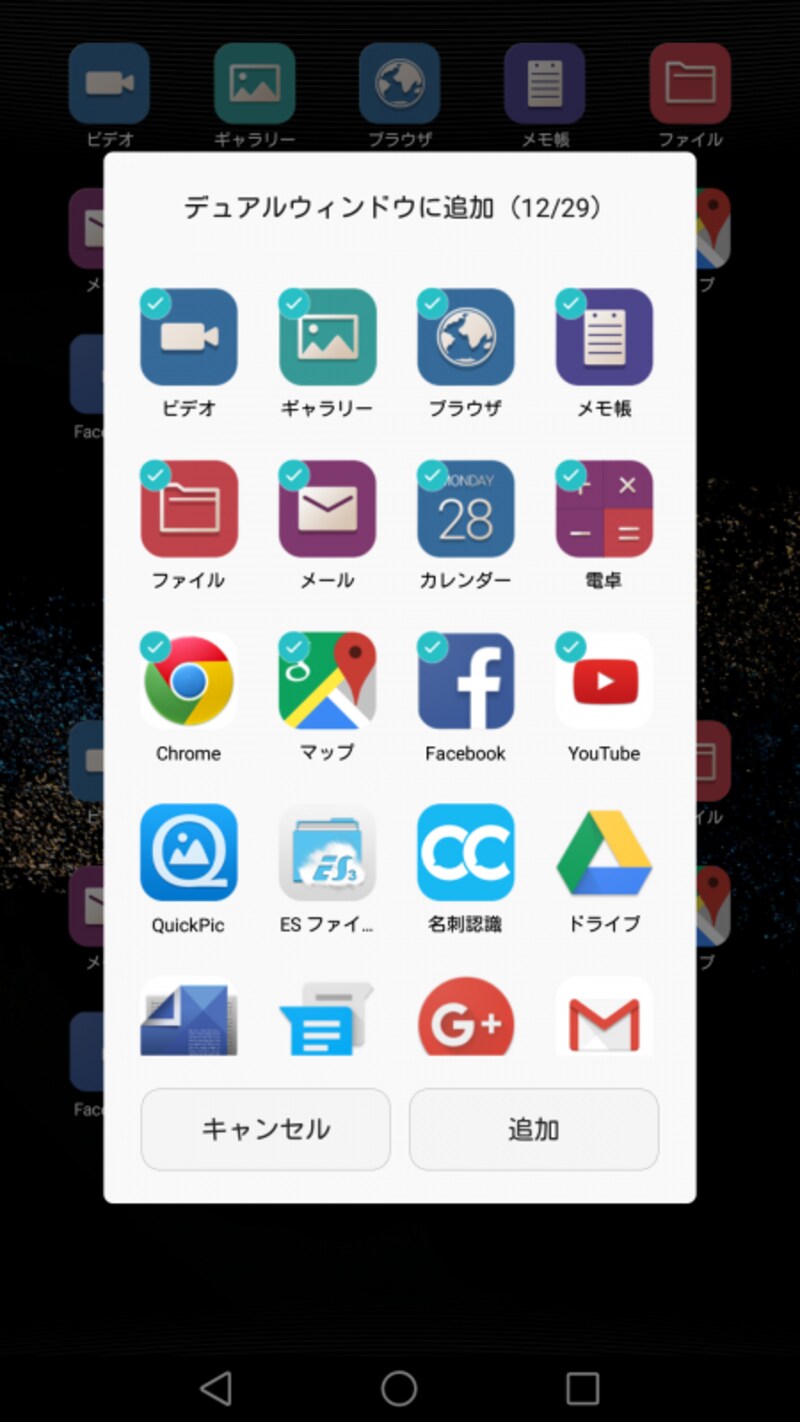
Task: Open the Gmail app icon
Action: tap(603, 1016)
